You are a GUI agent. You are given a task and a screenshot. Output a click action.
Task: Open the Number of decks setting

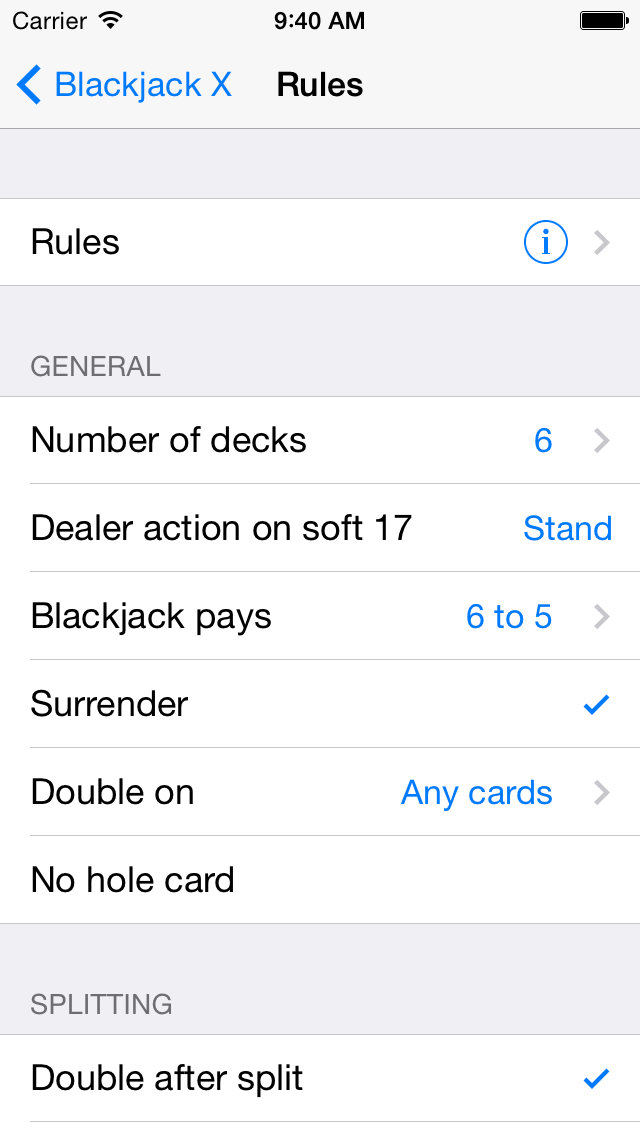tap(320, 440)
